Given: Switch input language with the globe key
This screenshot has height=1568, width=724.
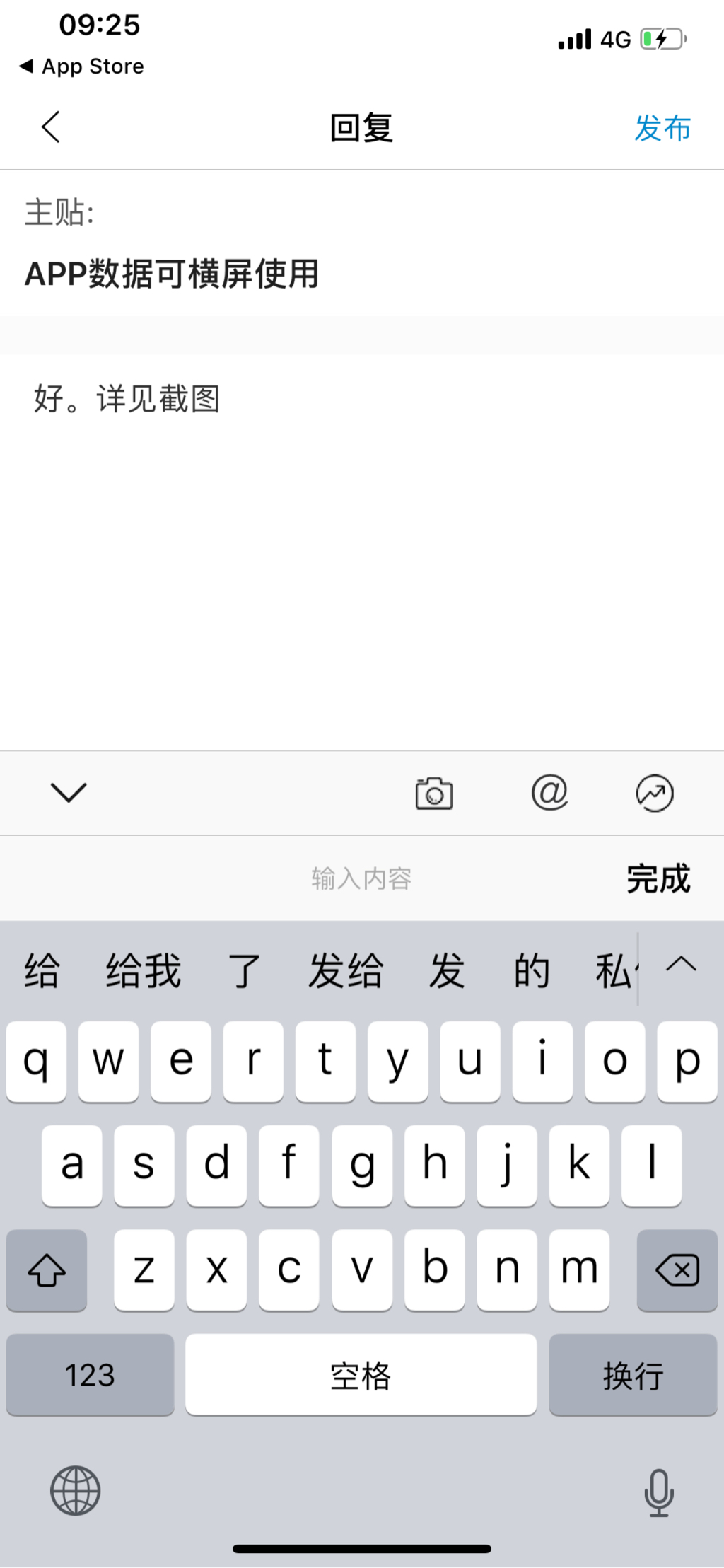Looking at the screenshot, I should tap(76, 1491).
